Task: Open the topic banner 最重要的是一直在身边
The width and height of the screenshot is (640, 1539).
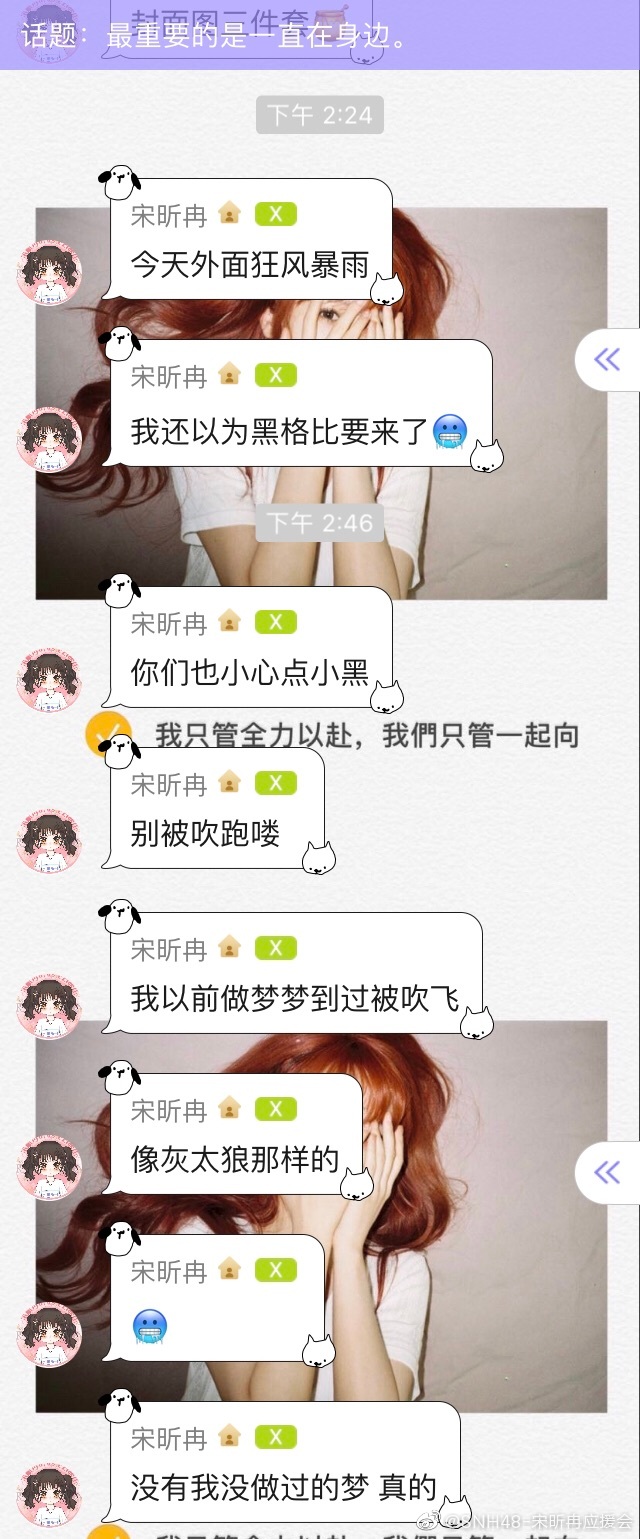Action: click(x=320, y=37)
